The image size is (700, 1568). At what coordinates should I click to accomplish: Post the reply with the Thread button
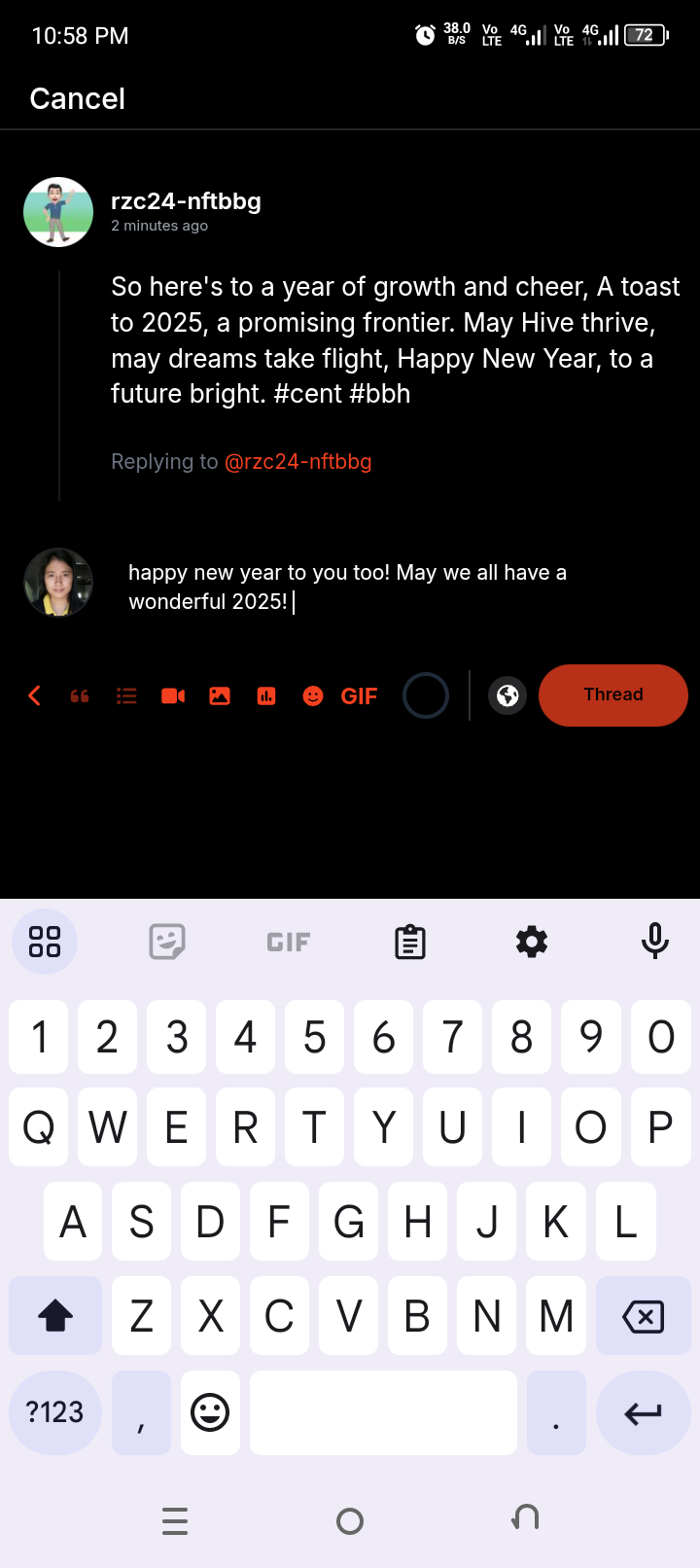pos(613,695)
